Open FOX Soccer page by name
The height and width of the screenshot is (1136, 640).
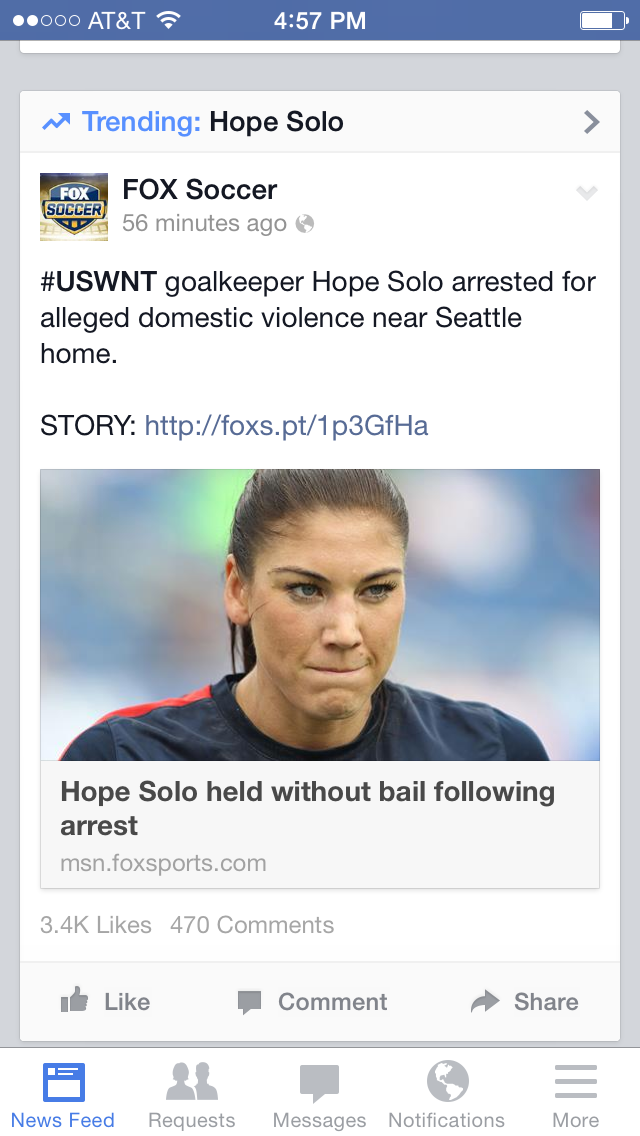click(199, 189)
